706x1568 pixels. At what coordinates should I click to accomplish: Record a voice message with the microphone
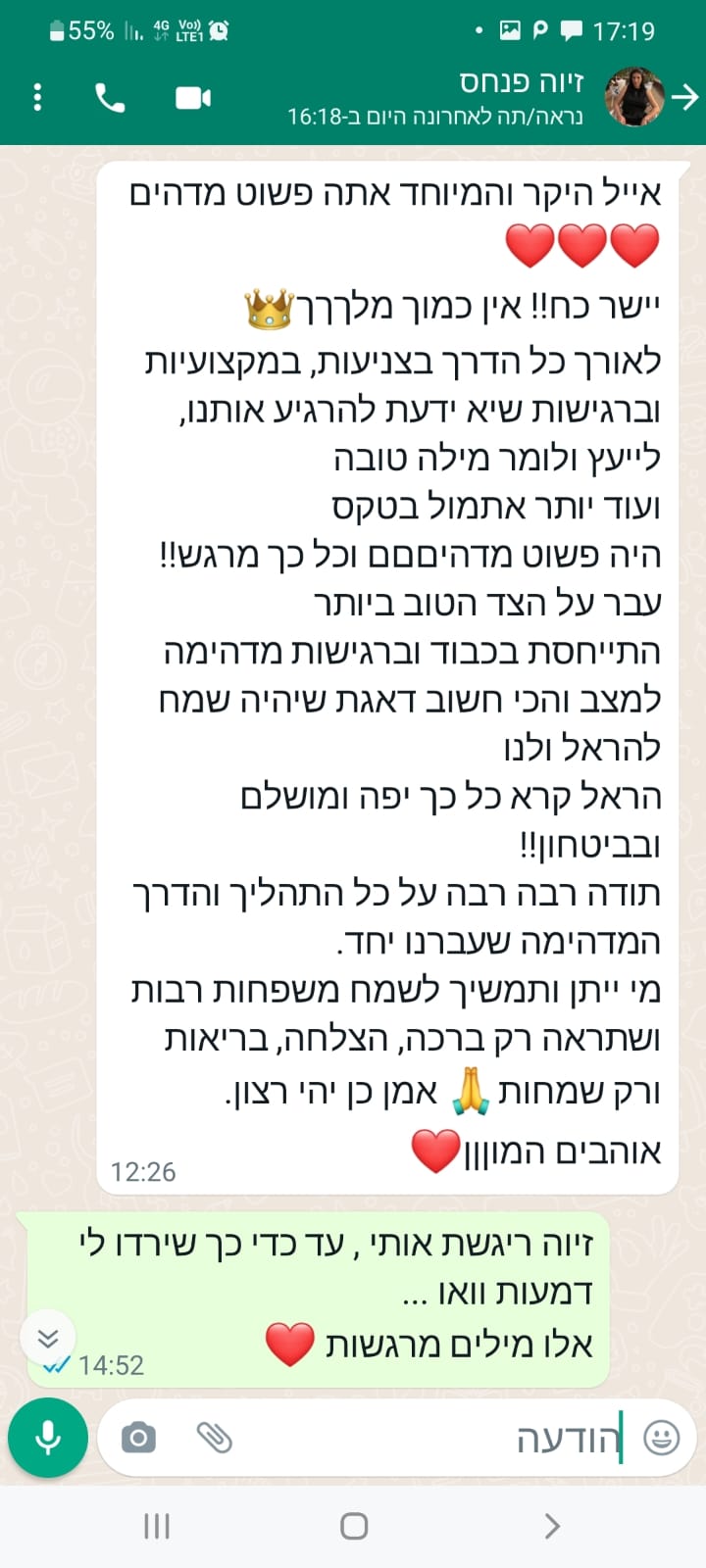tap(48, 1438)
